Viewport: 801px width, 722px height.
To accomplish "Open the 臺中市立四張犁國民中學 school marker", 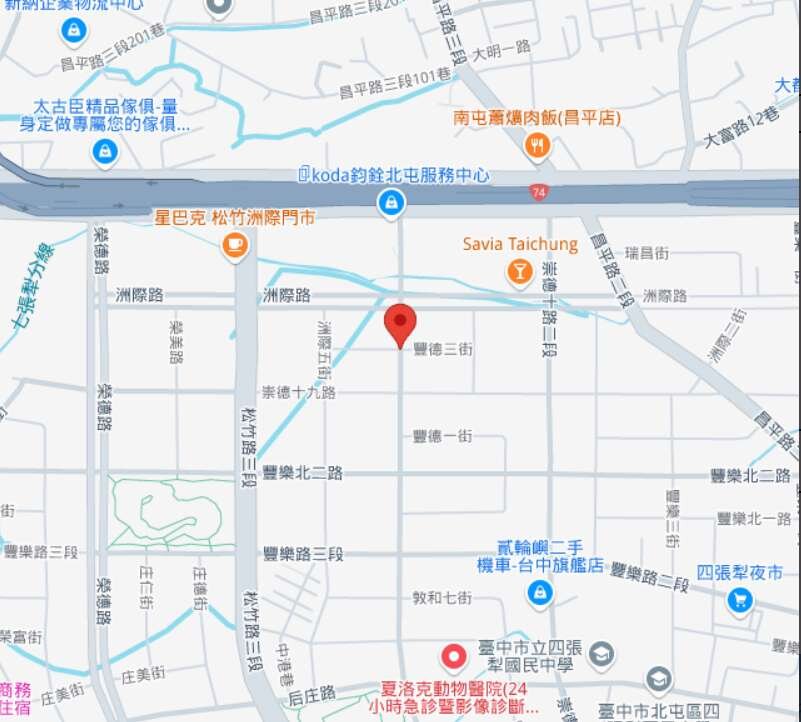I will [x=600, y=655].
